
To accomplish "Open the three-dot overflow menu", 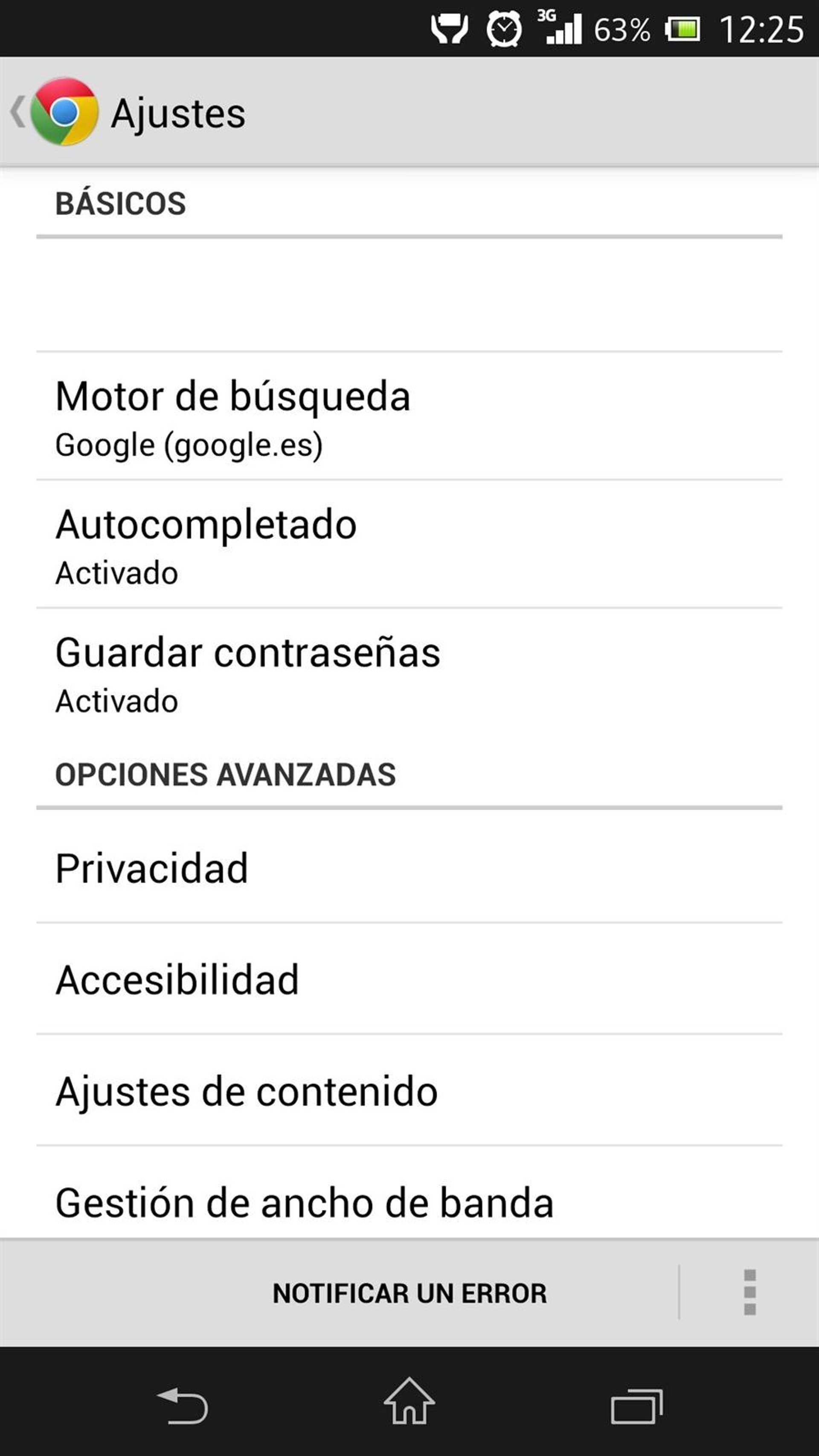I will [749, 1293].
